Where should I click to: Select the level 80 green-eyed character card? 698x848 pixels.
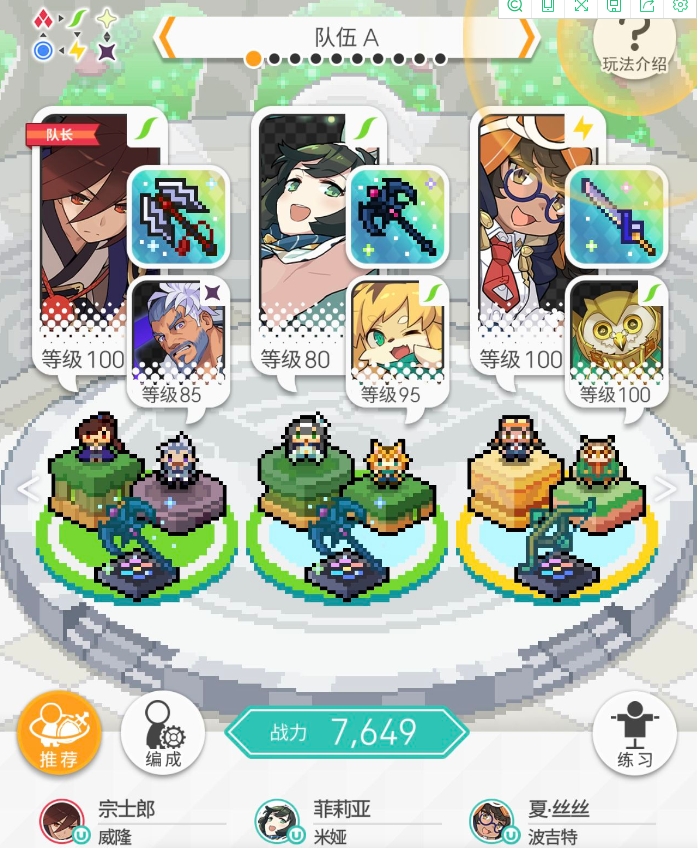pos(300,230)
